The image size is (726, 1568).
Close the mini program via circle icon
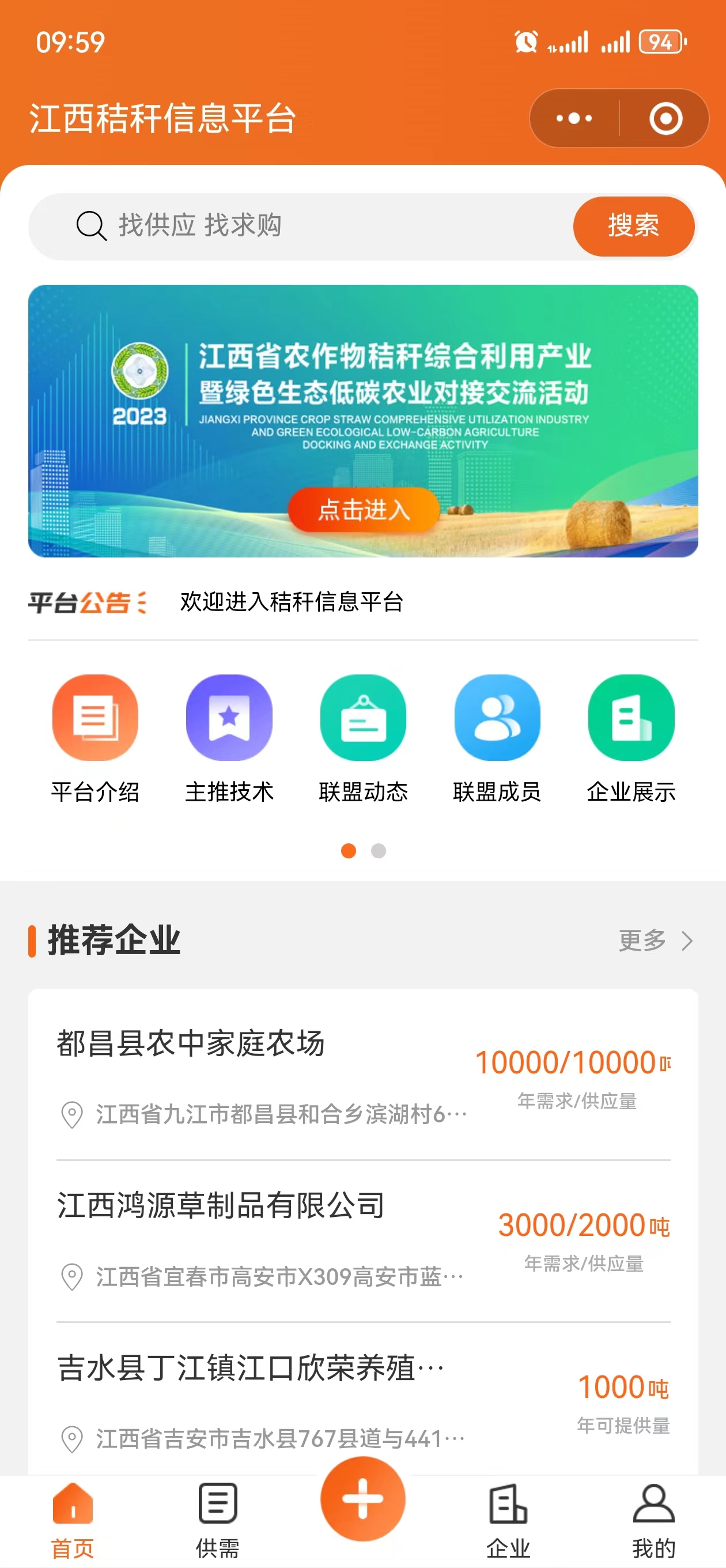(x=665, y=118)
